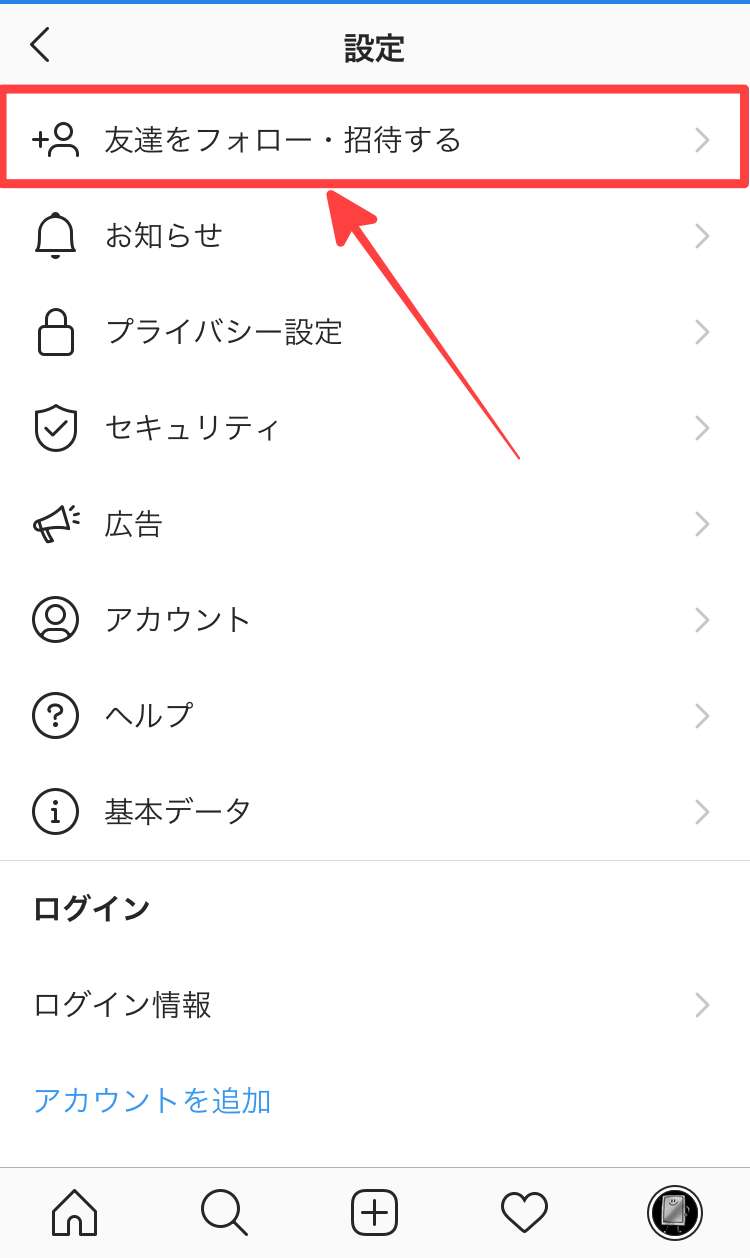
Task: Create a new post with plus tab
Action: tap(375, 1213)
